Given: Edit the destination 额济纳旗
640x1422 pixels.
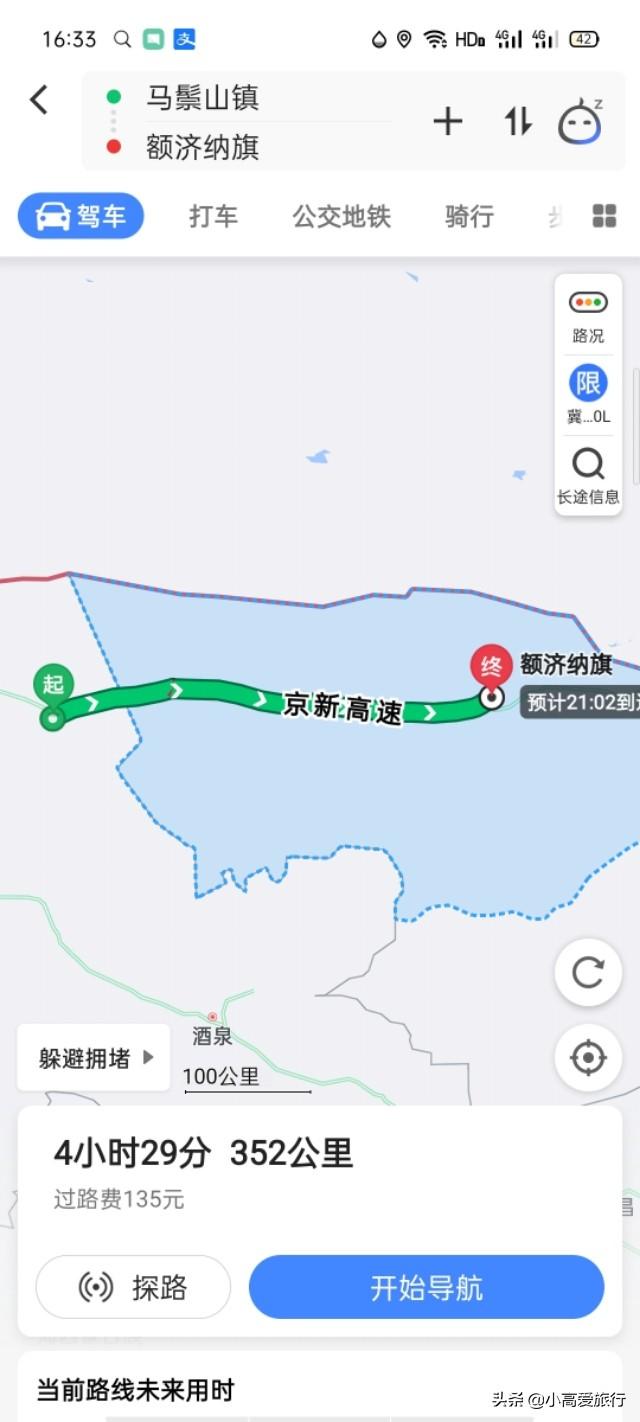Looking at the screenshot, I should click(203, 147).
